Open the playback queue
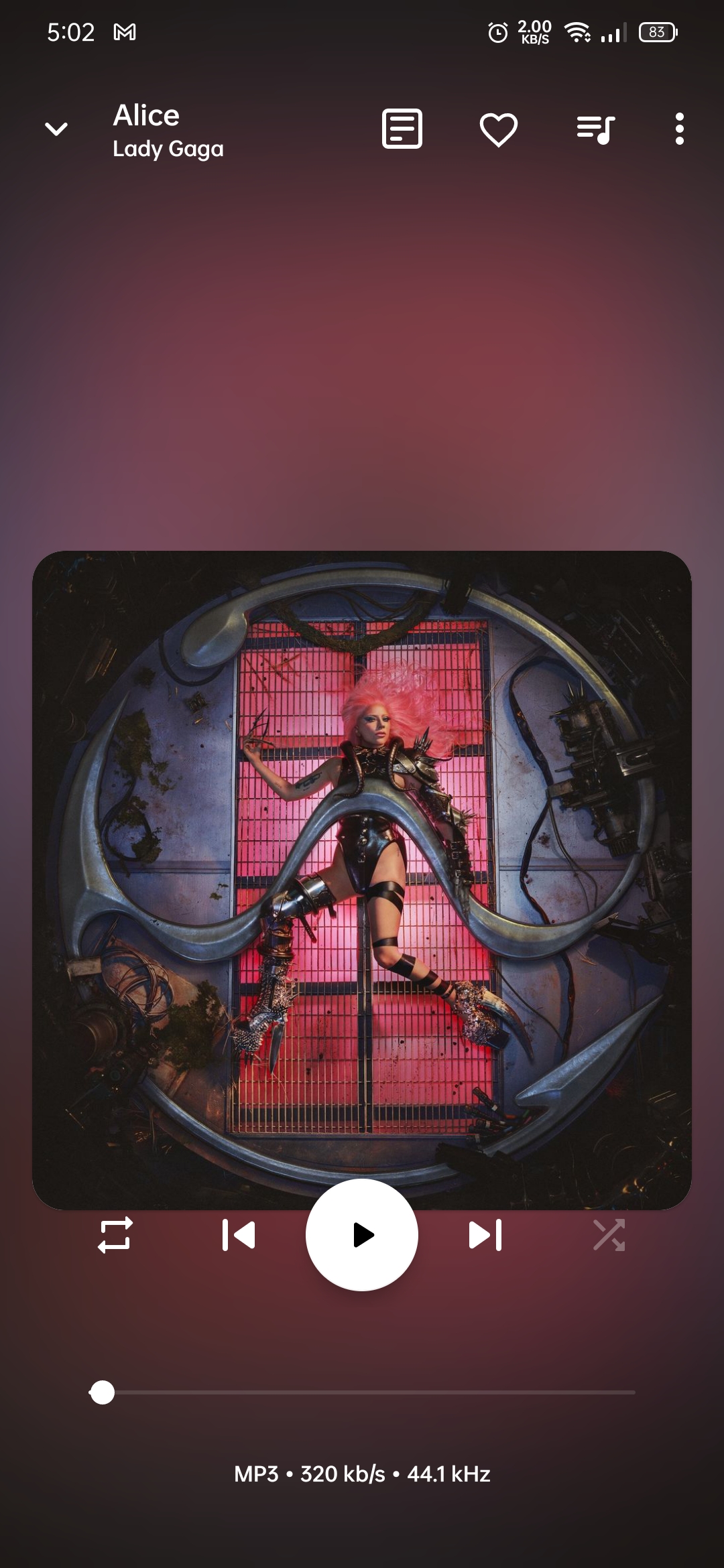Viewport: 724px width, 1568px height. coord(594,129)
